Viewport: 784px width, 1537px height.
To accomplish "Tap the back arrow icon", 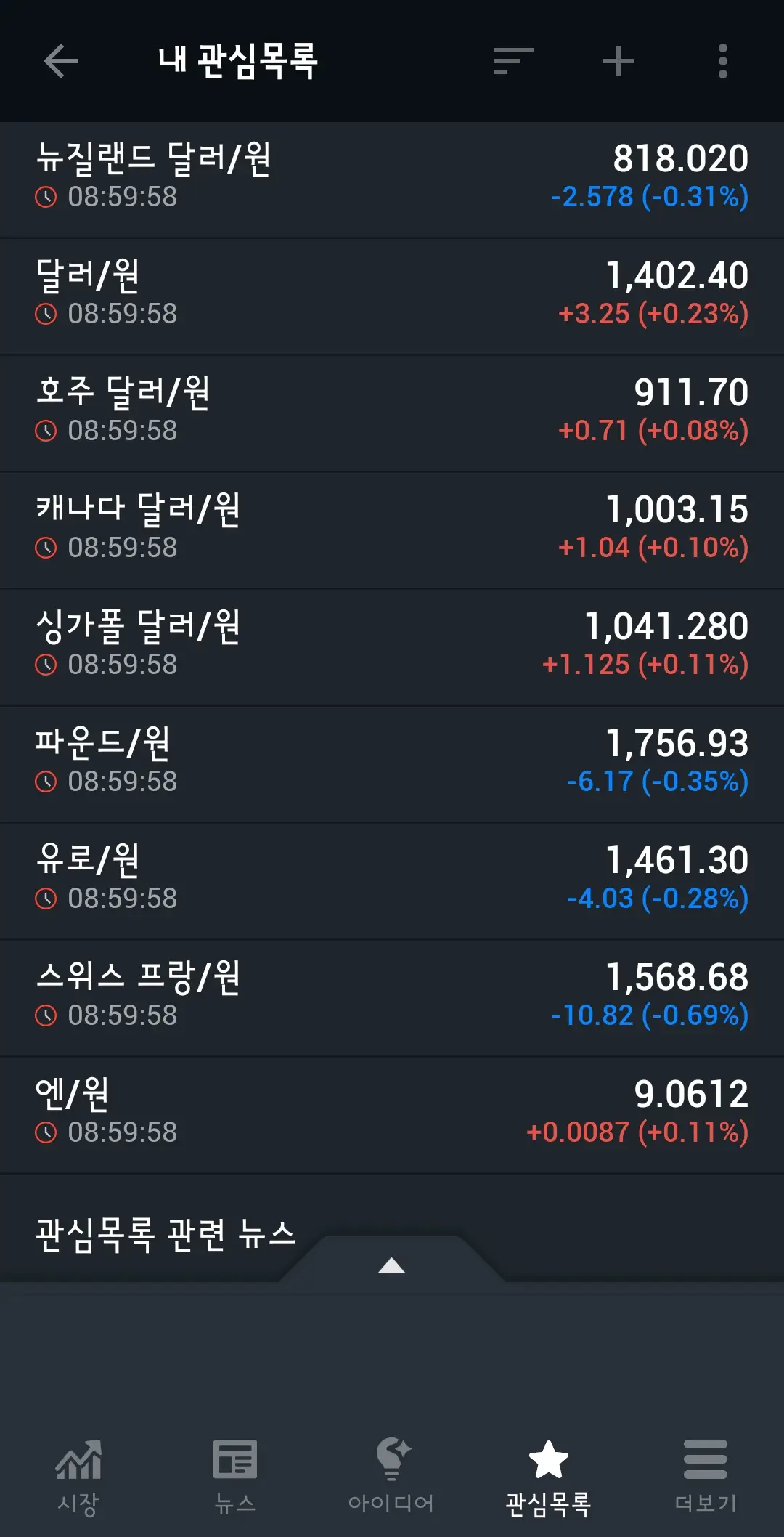I will pos(61,62).
